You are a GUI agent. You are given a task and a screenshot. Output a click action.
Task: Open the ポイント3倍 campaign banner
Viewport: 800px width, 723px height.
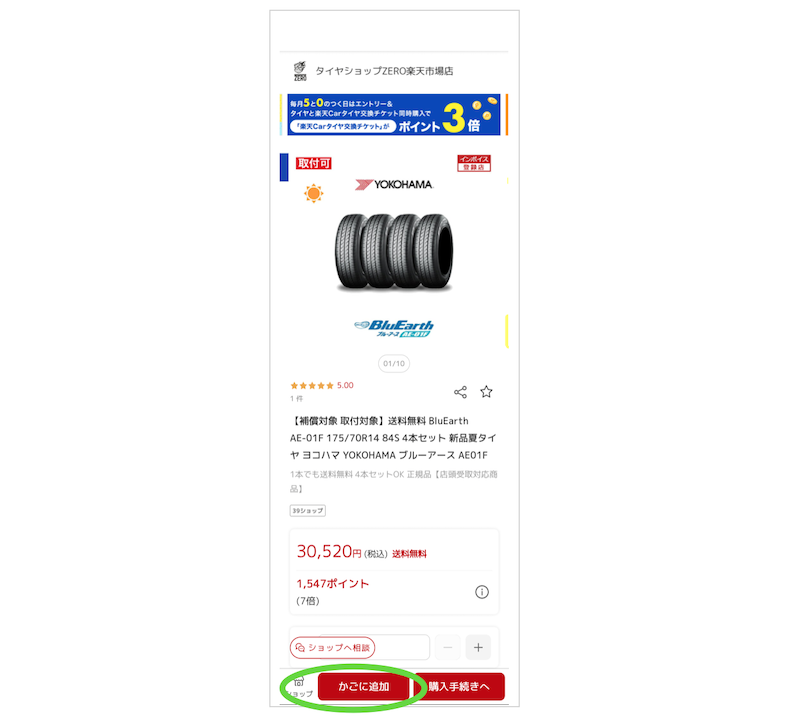click(x=393, y=115)
